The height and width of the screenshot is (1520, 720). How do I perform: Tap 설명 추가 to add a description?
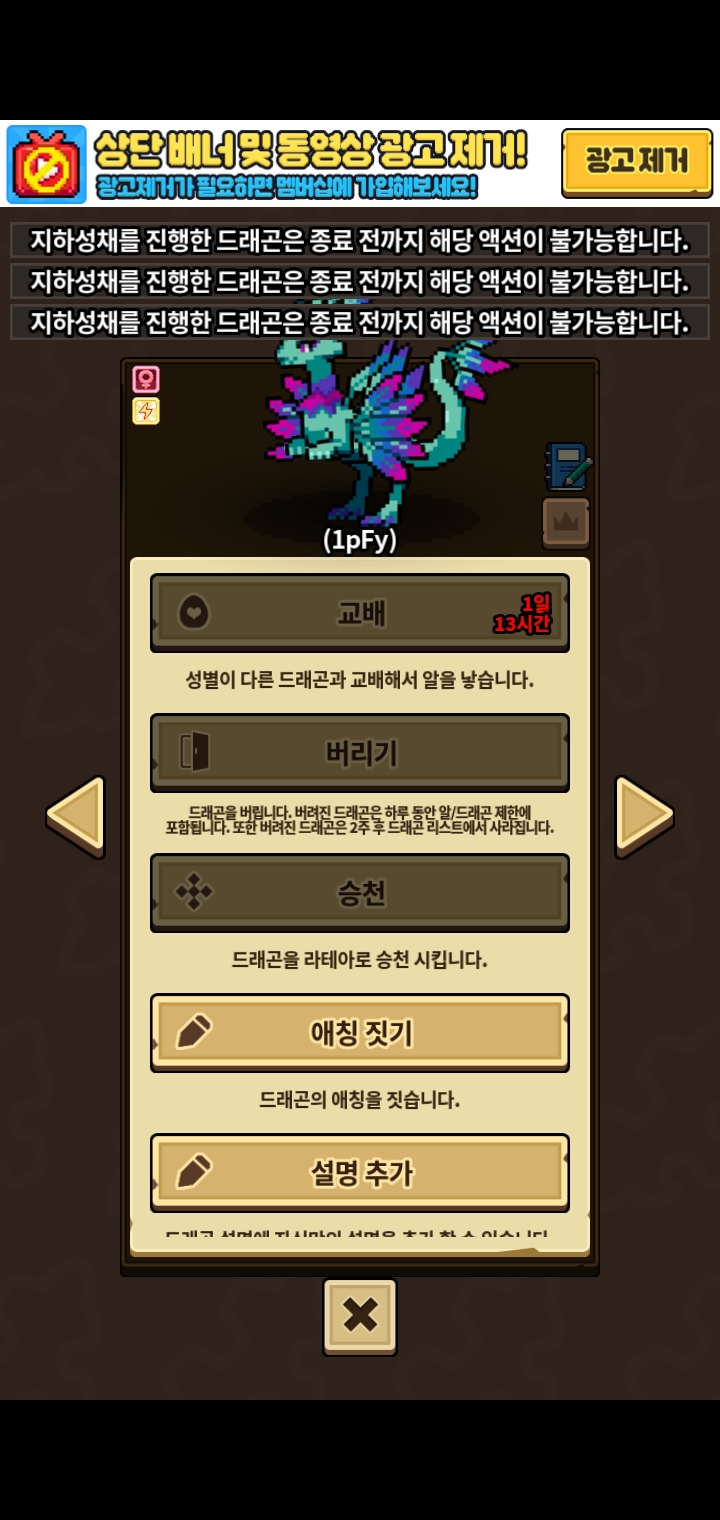[359, 1172]
